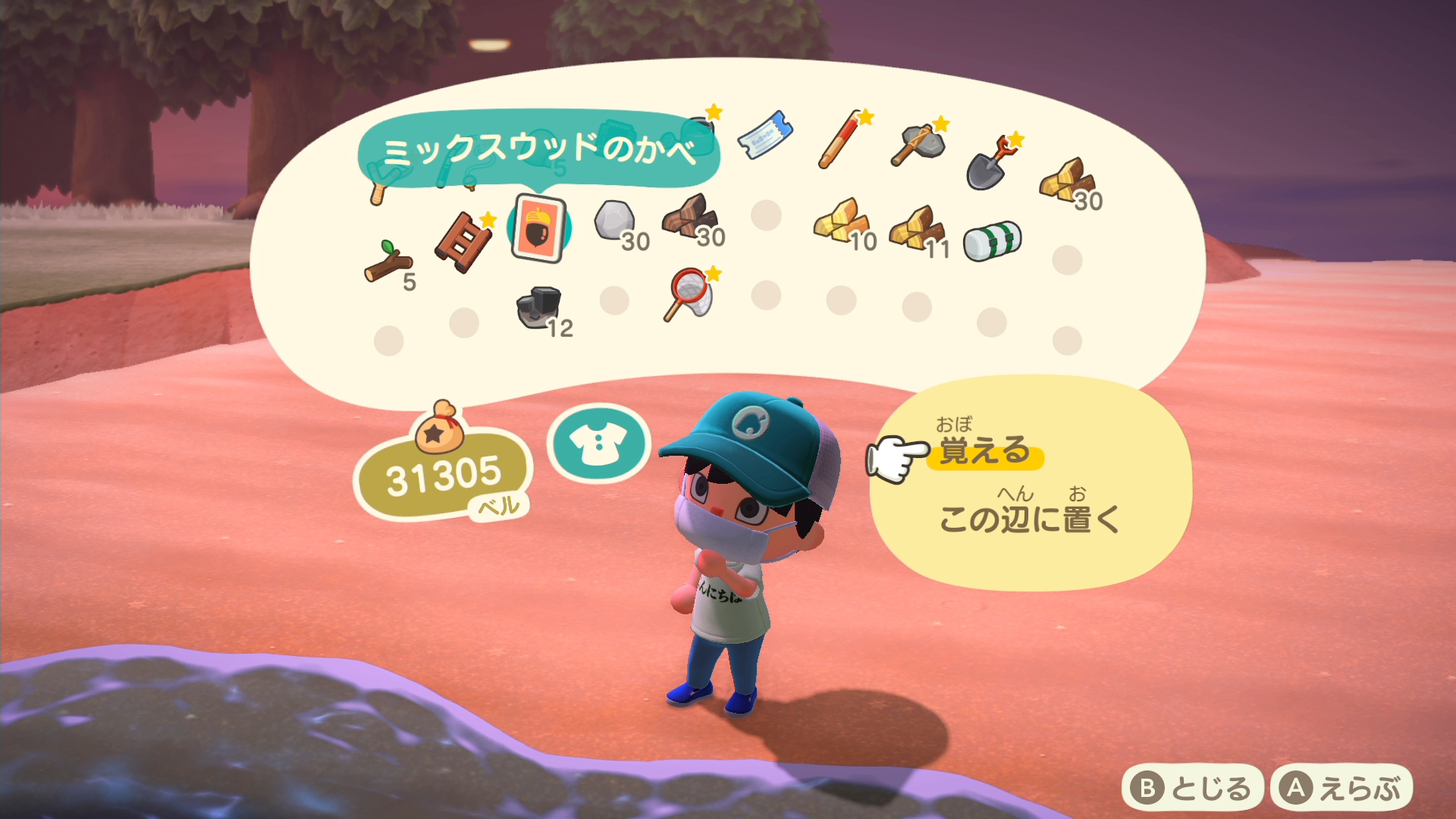The image size is (1456, 819).
Task: Select the 12 iron nuggets stack
Action: tap(539, 308)
